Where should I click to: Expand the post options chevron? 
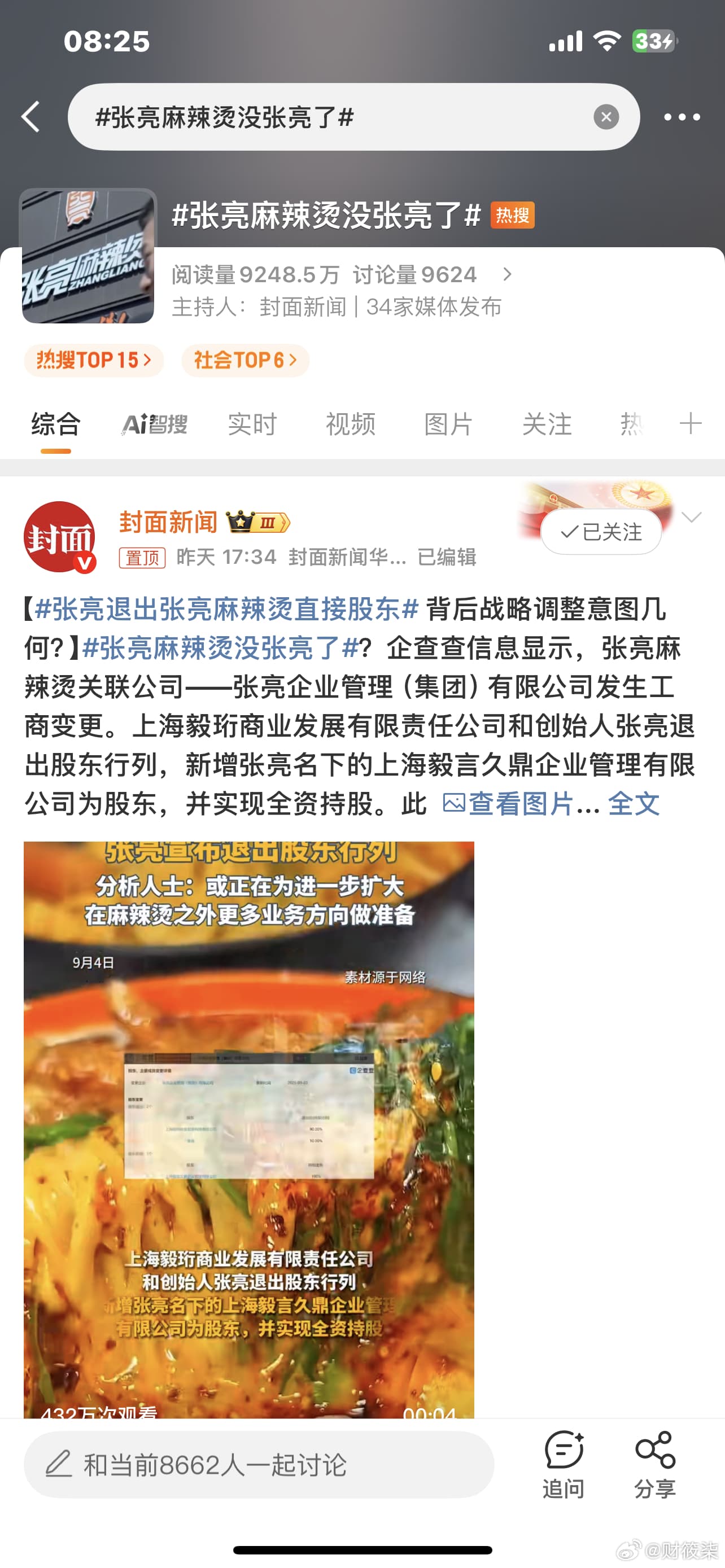tap(692, 518)
